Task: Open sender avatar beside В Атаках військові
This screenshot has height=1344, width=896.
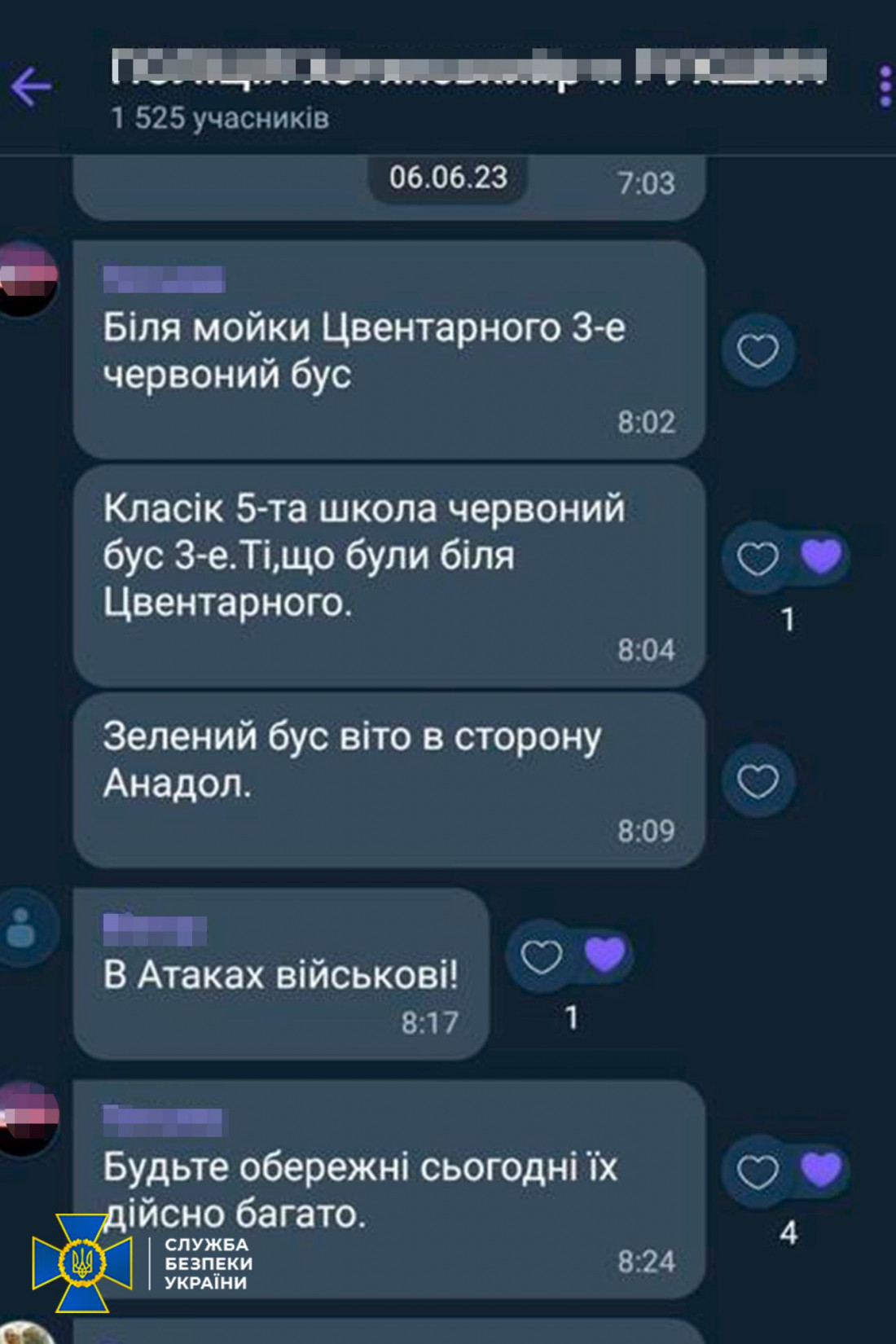Action: pos(24,928)
